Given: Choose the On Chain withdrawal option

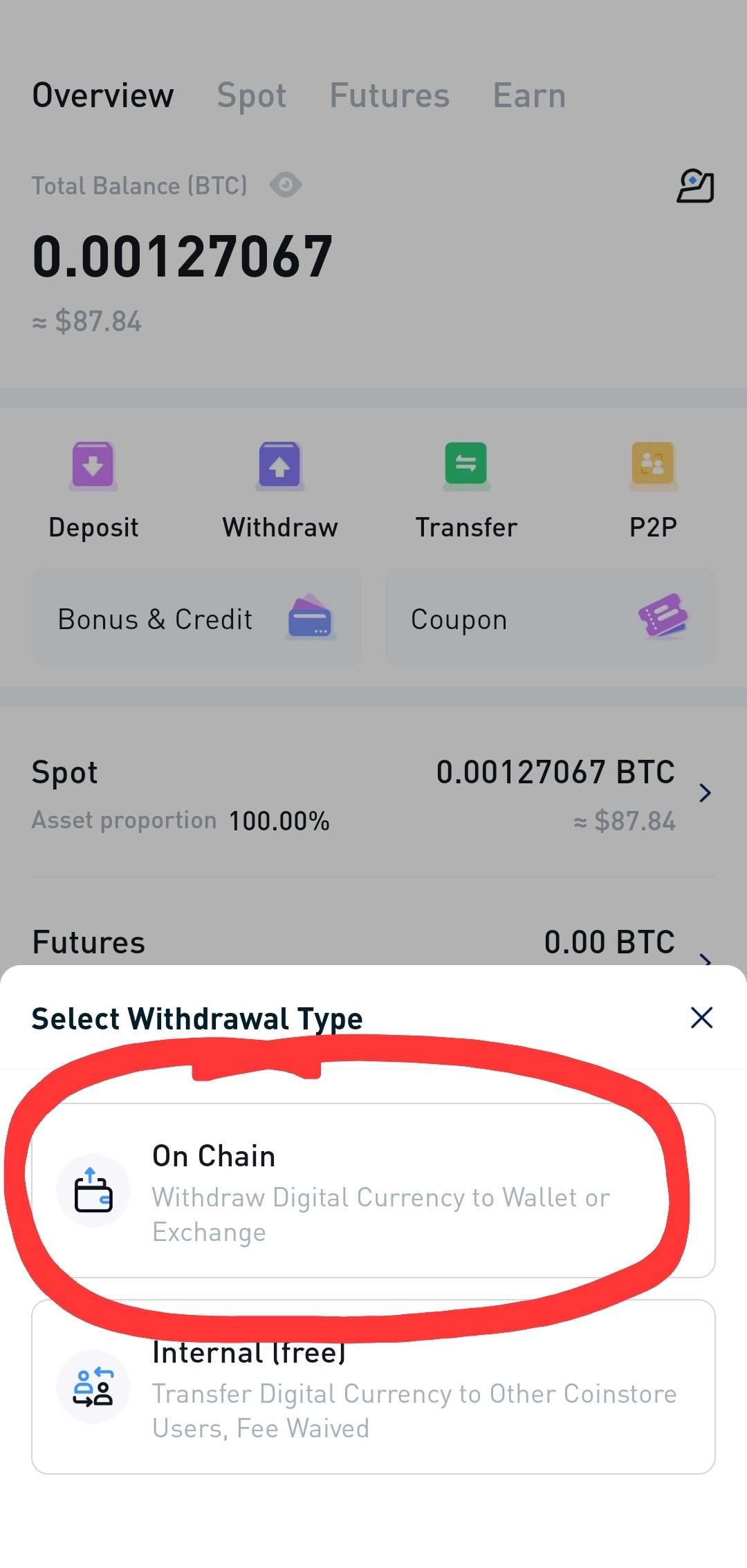Looking at the screenshot, I should pos(373,1191).
